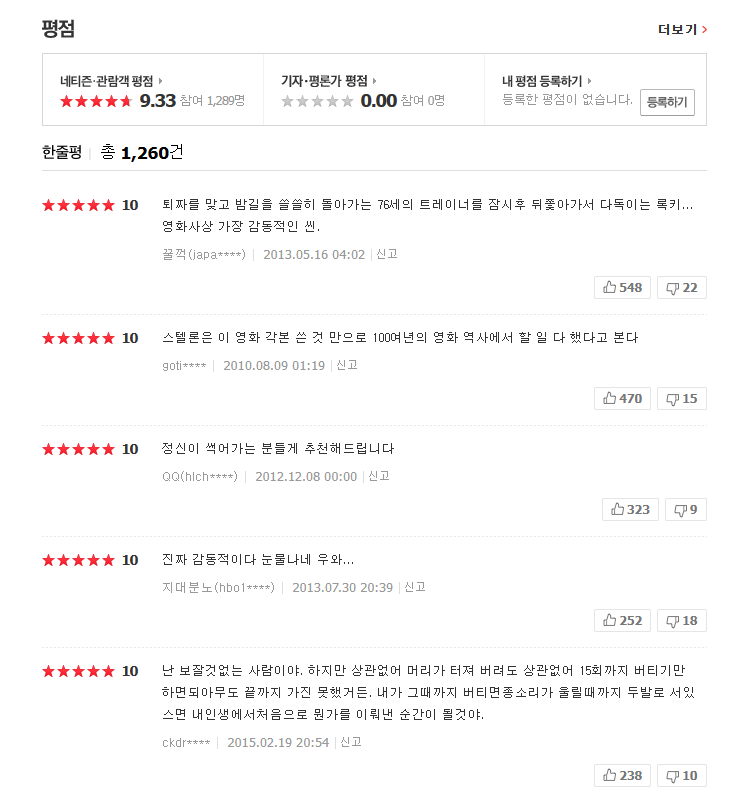Report ckdr****'s review via 신고
The image size is (739, 796).
[x=351, y=742]
